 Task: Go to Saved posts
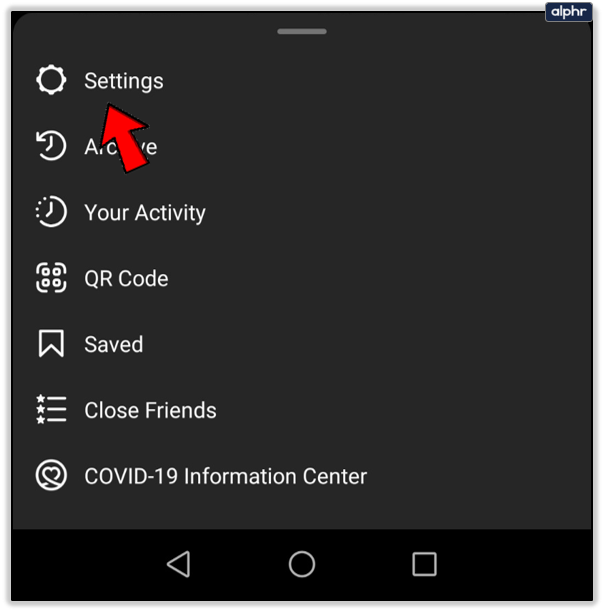tap(112, 345)
